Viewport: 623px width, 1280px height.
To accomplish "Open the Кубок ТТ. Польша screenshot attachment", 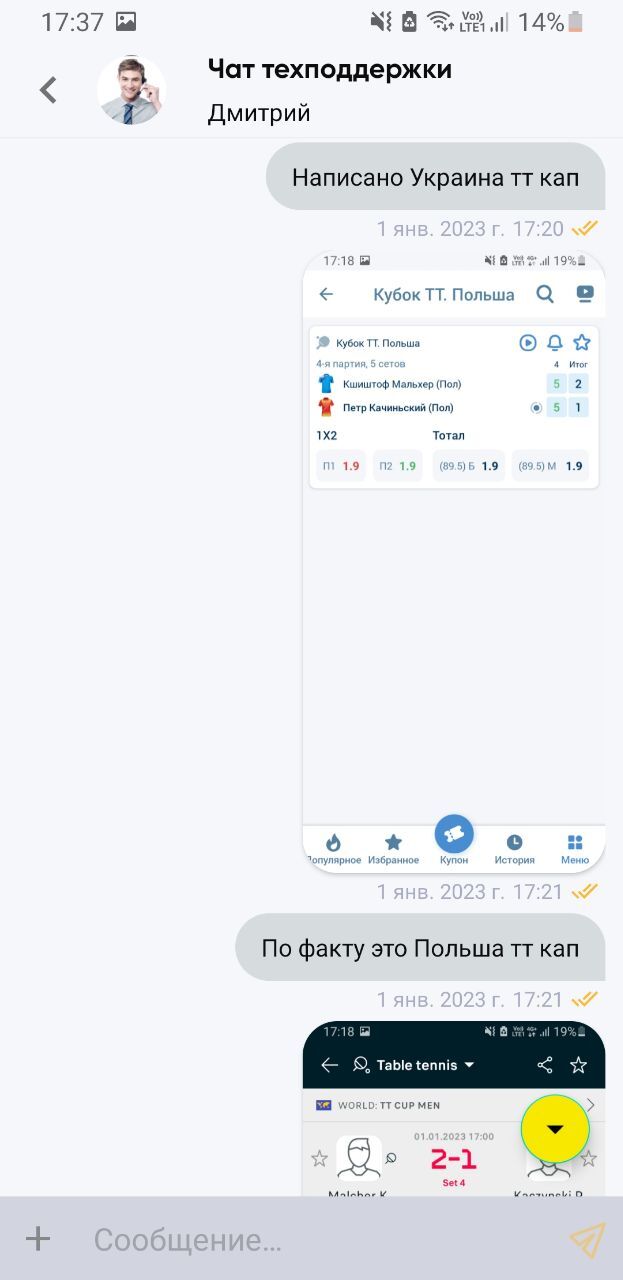I will coord(454,561).
